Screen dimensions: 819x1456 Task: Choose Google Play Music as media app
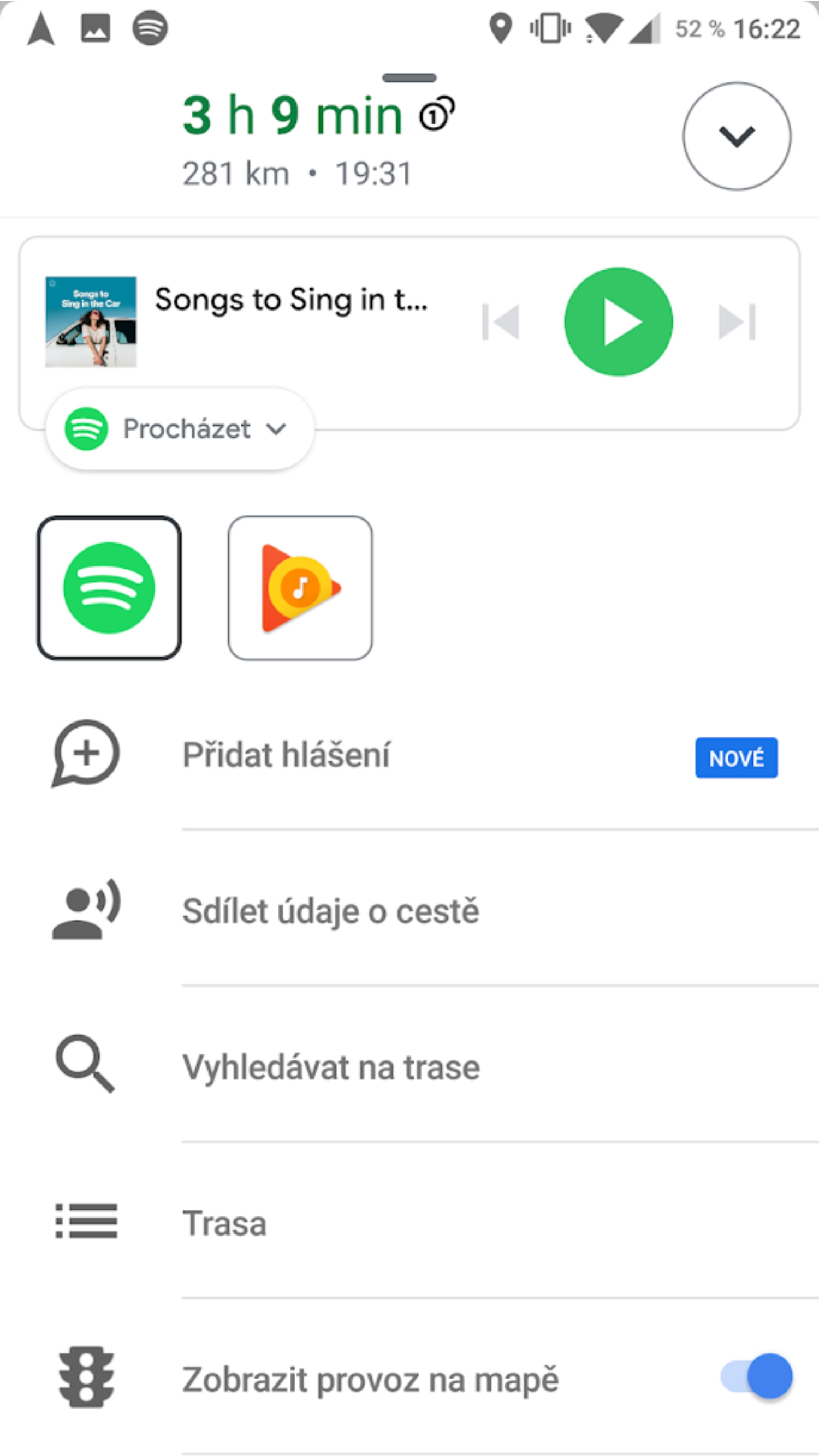coord(300,588)
